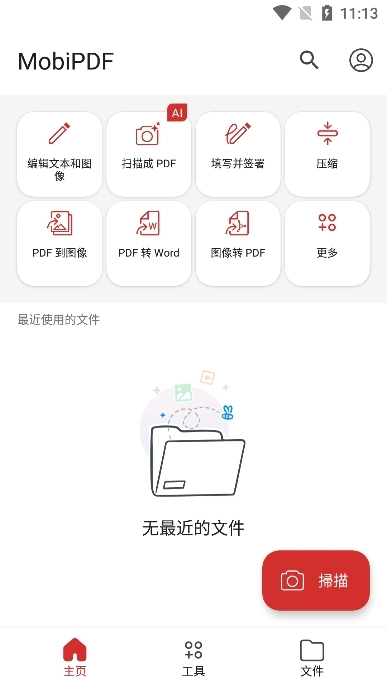Switch to the 文件 tab
This screenshot has height=688, width=387.
point(312,657)
